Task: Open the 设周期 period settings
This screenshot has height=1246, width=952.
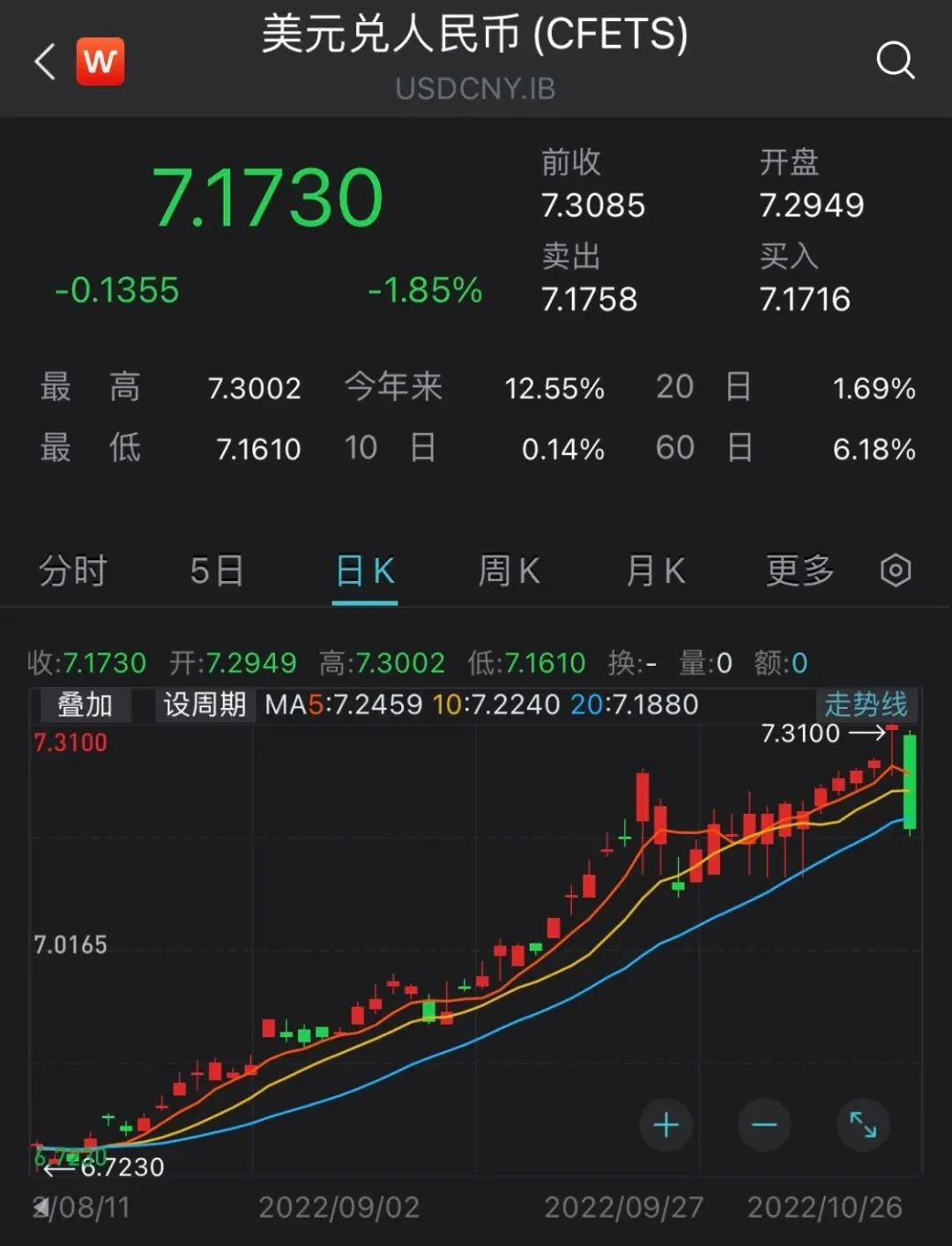Action: click(203, 705)
